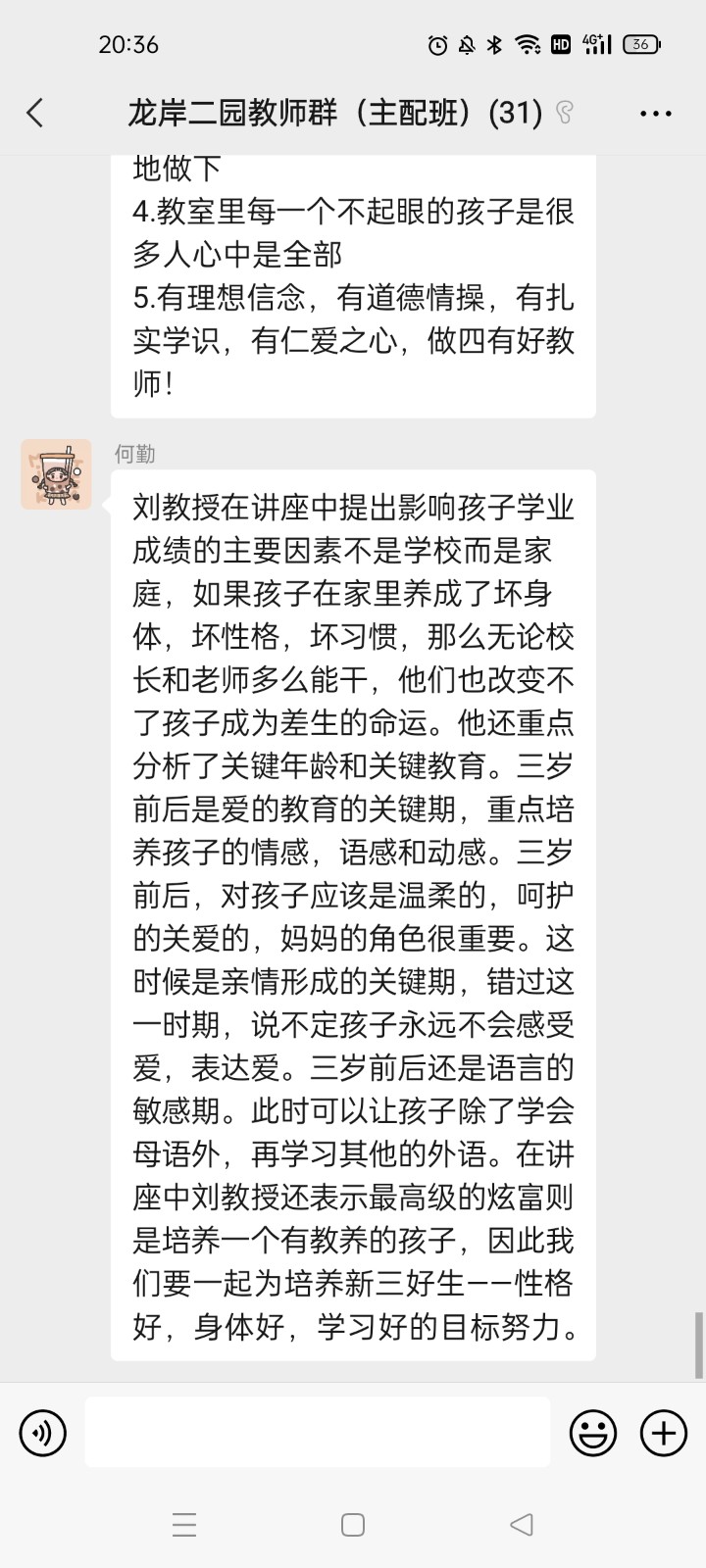Tap the system back button

pyautogui.click(x=522, y=1525)
